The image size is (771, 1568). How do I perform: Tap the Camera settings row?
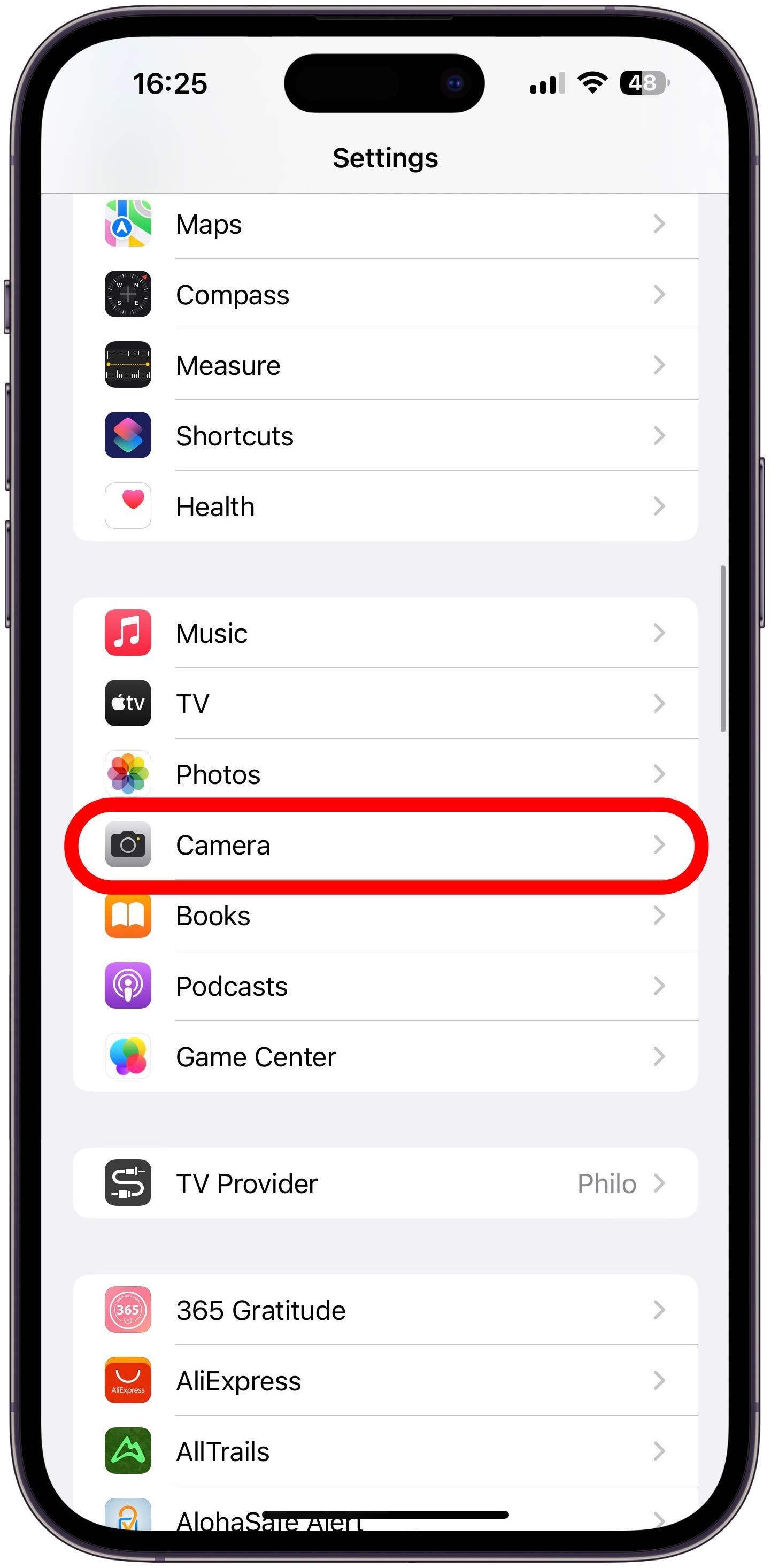click(384, 845)
